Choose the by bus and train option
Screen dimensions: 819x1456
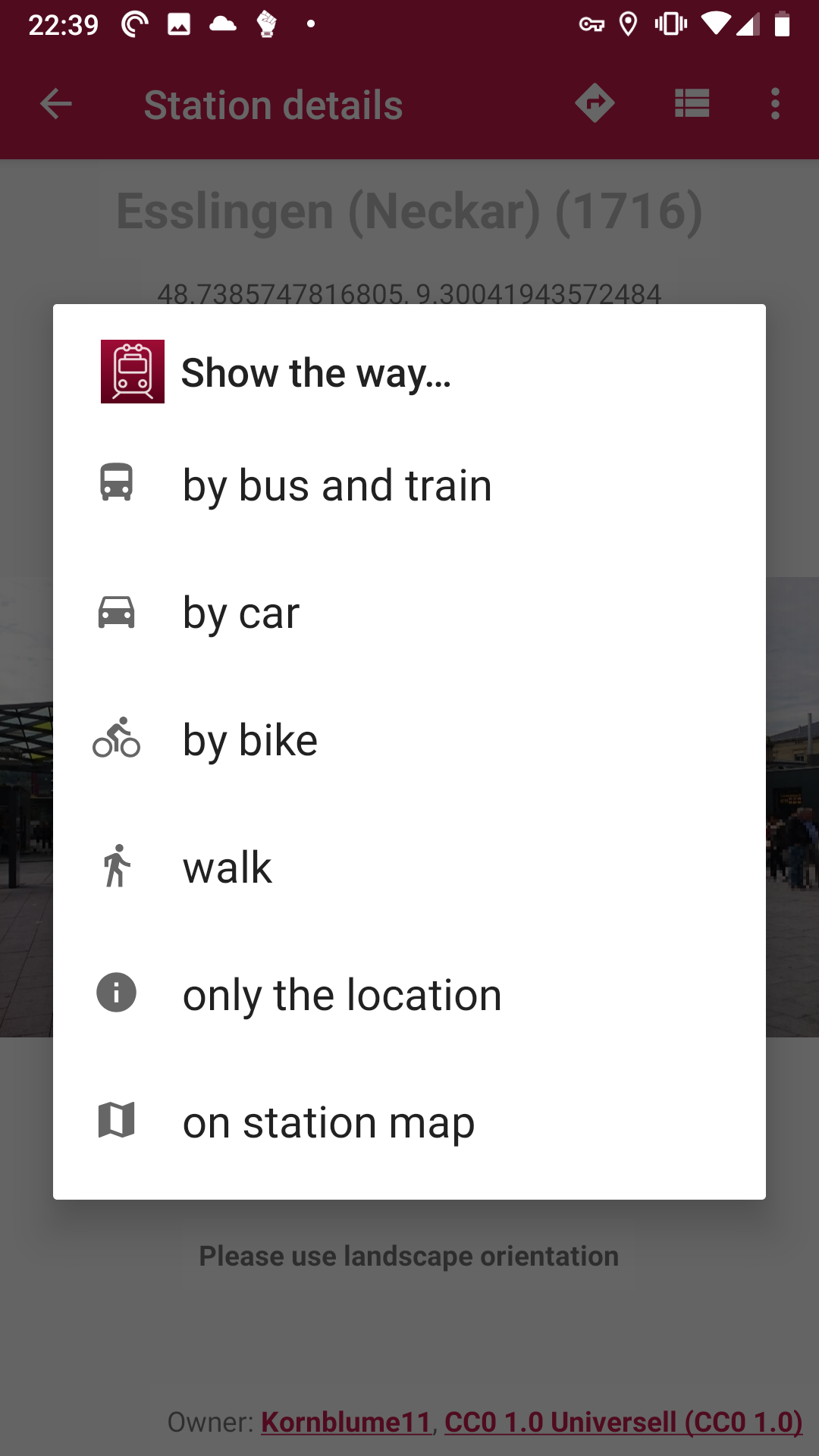(x=337, y=485)
